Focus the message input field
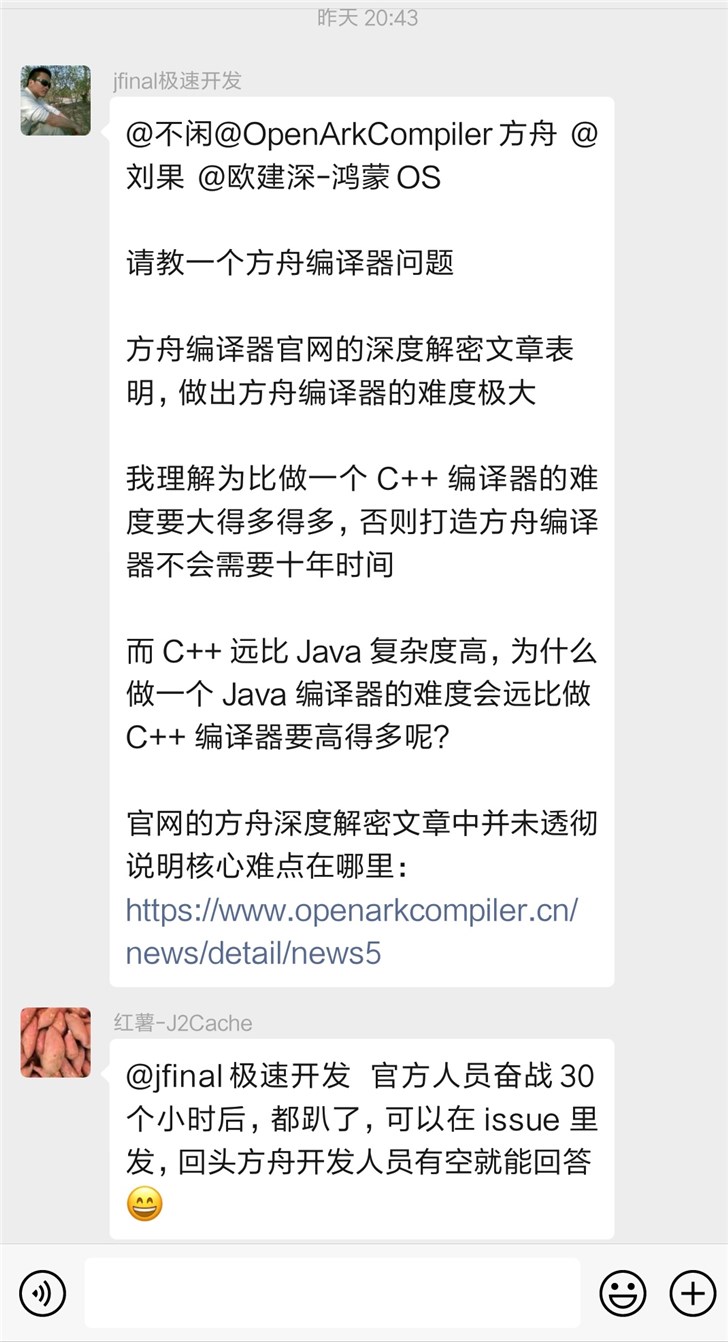The width and height of the screenshot is (728, 1342). point(332,1293)
